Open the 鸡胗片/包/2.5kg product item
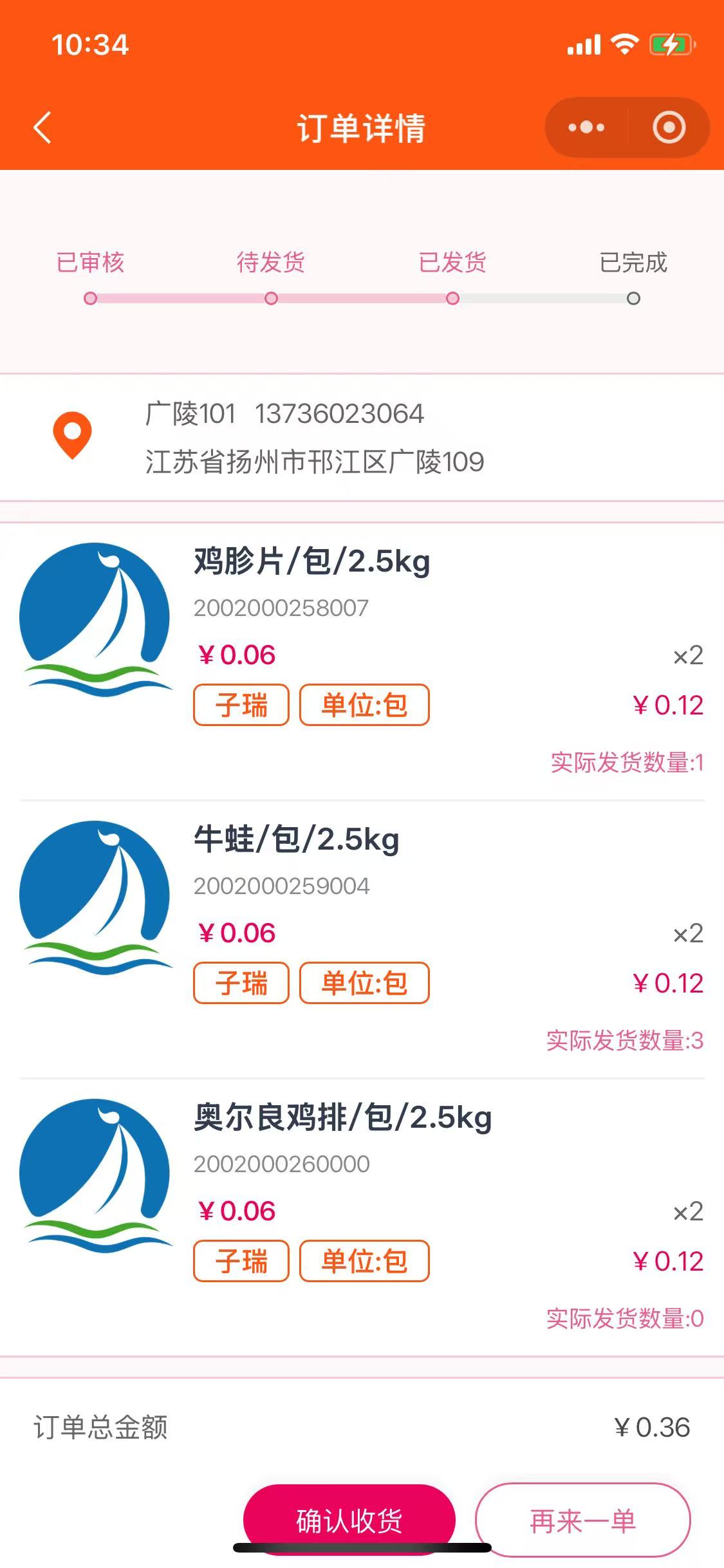 point(312,561)
